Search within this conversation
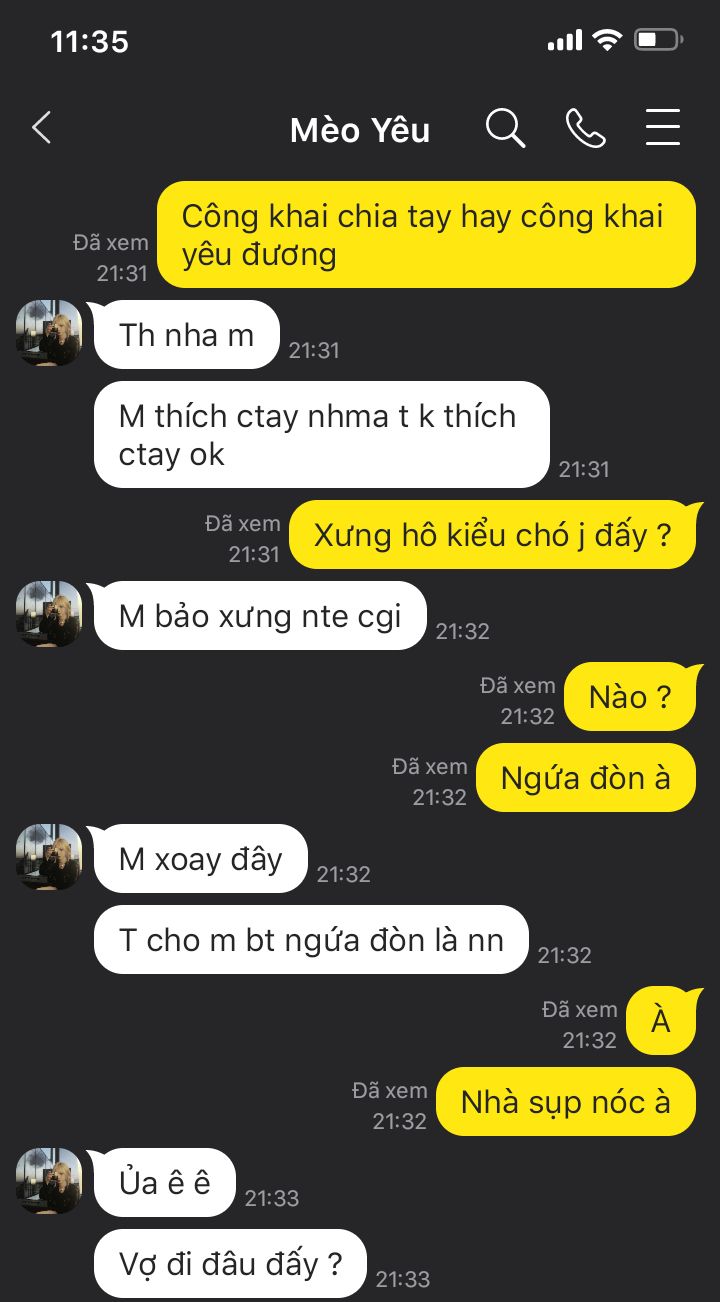The width and height of the screenshot is (720, 1302). coord(505,128)
